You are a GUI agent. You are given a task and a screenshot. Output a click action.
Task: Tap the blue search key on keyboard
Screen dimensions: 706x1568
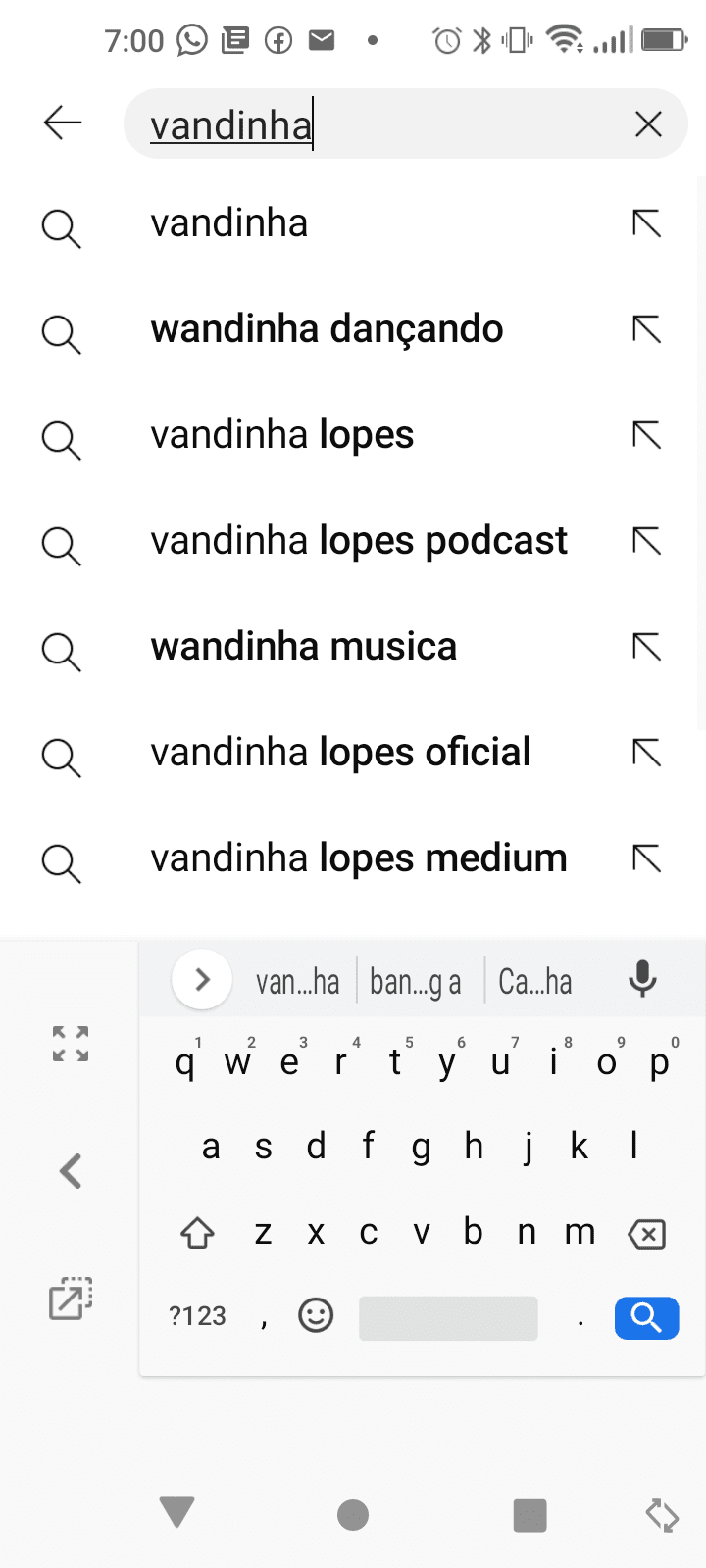pos(646,1318)
